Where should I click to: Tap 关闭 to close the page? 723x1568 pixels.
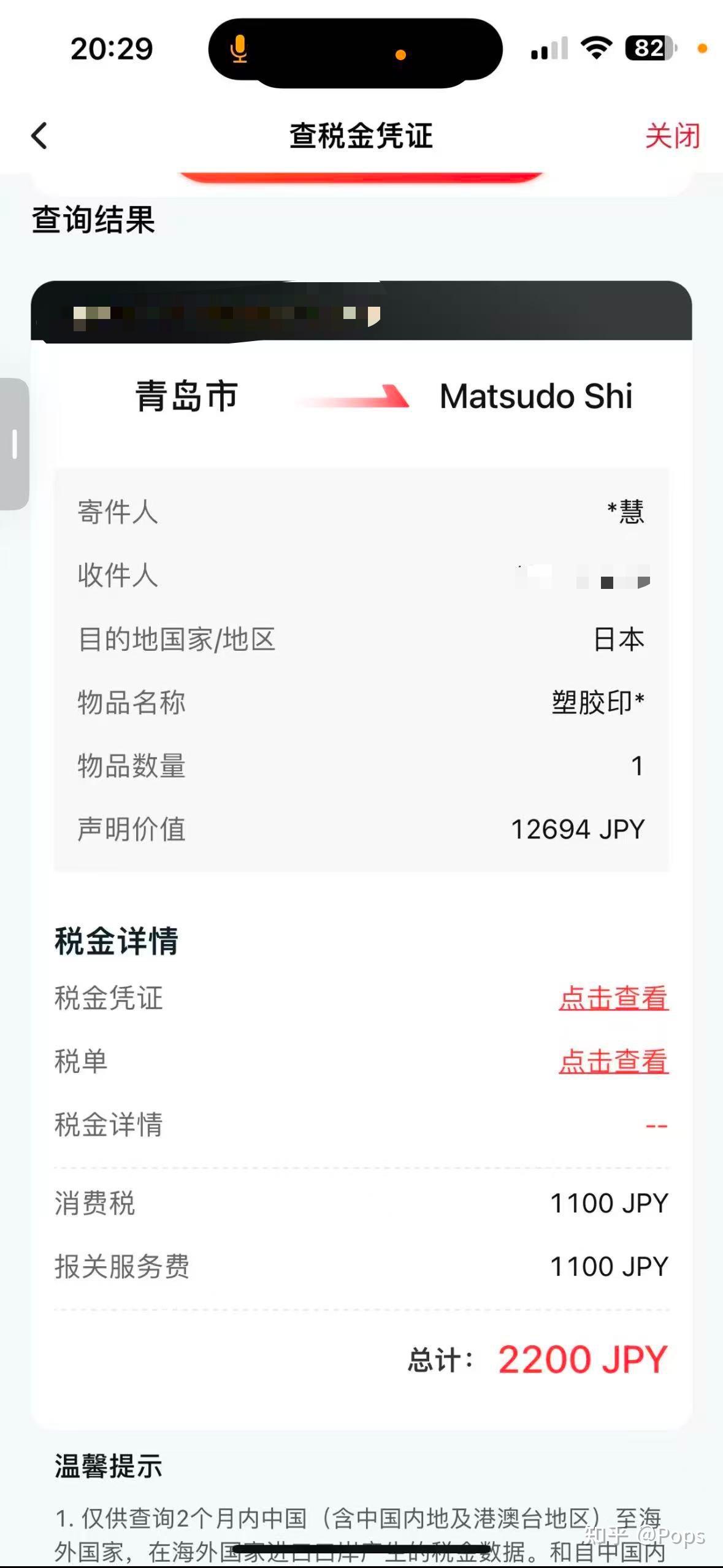tap(671, 136)
